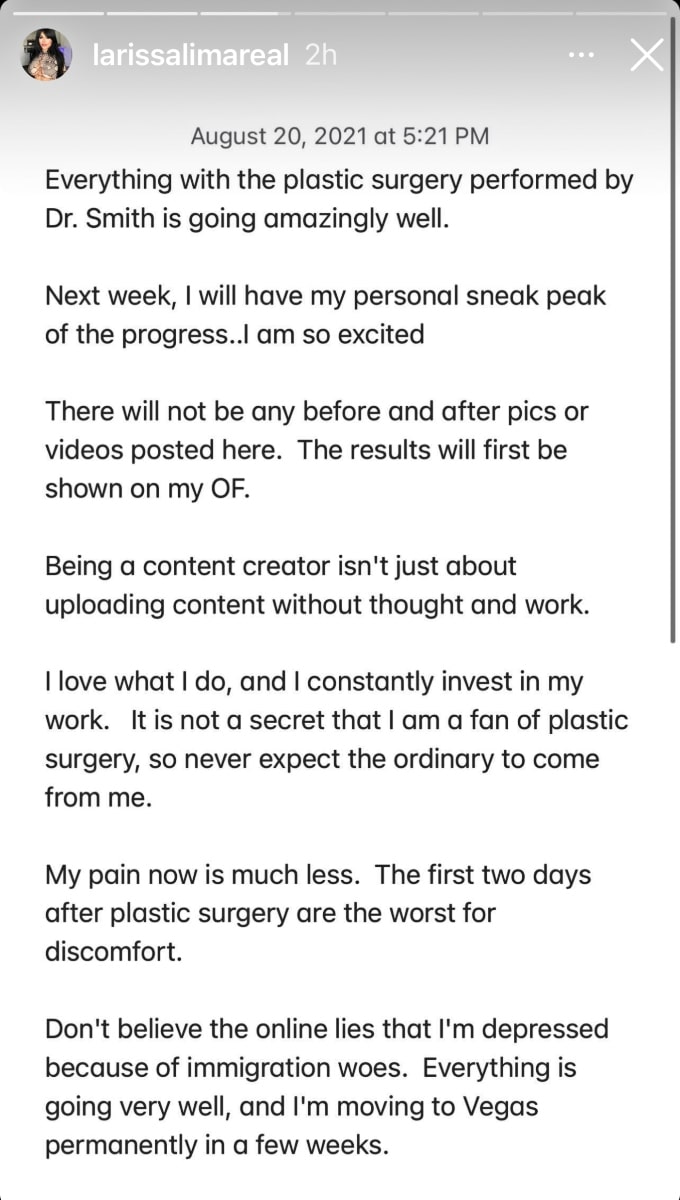Open the story options three-dot menu
This screenshot has width=680, height=1200.
pos(581,56)
